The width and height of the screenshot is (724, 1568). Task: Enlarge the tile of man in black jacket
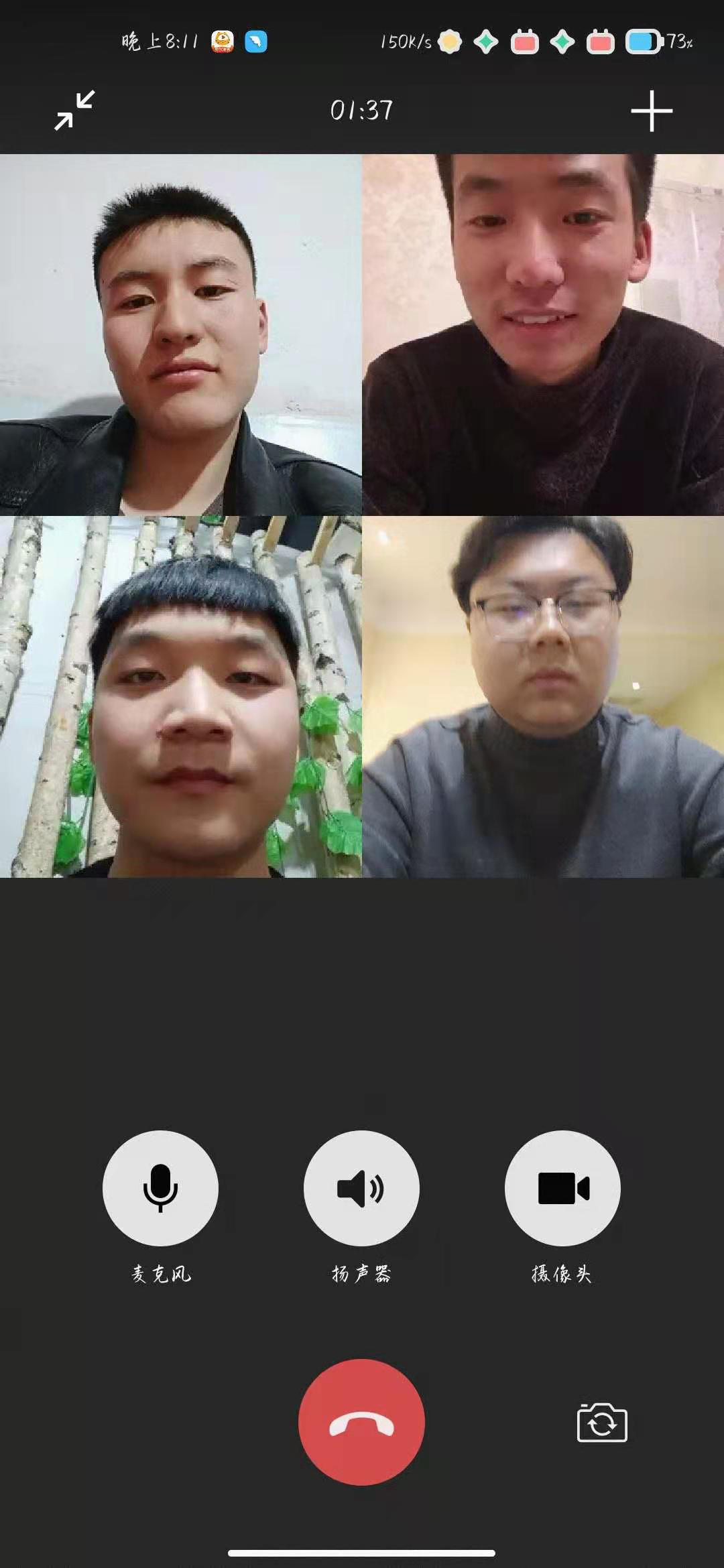tap(181, 335)
